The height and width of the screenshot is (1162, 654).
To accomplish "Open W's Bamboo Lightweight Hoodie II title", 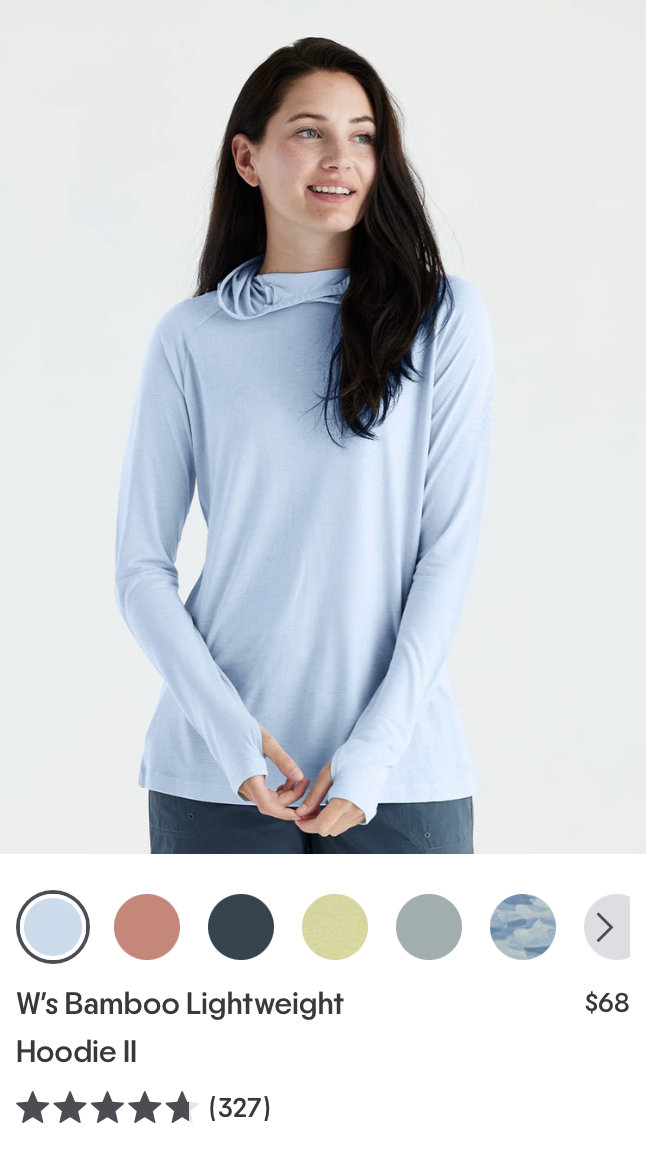I will (180, 1028).
